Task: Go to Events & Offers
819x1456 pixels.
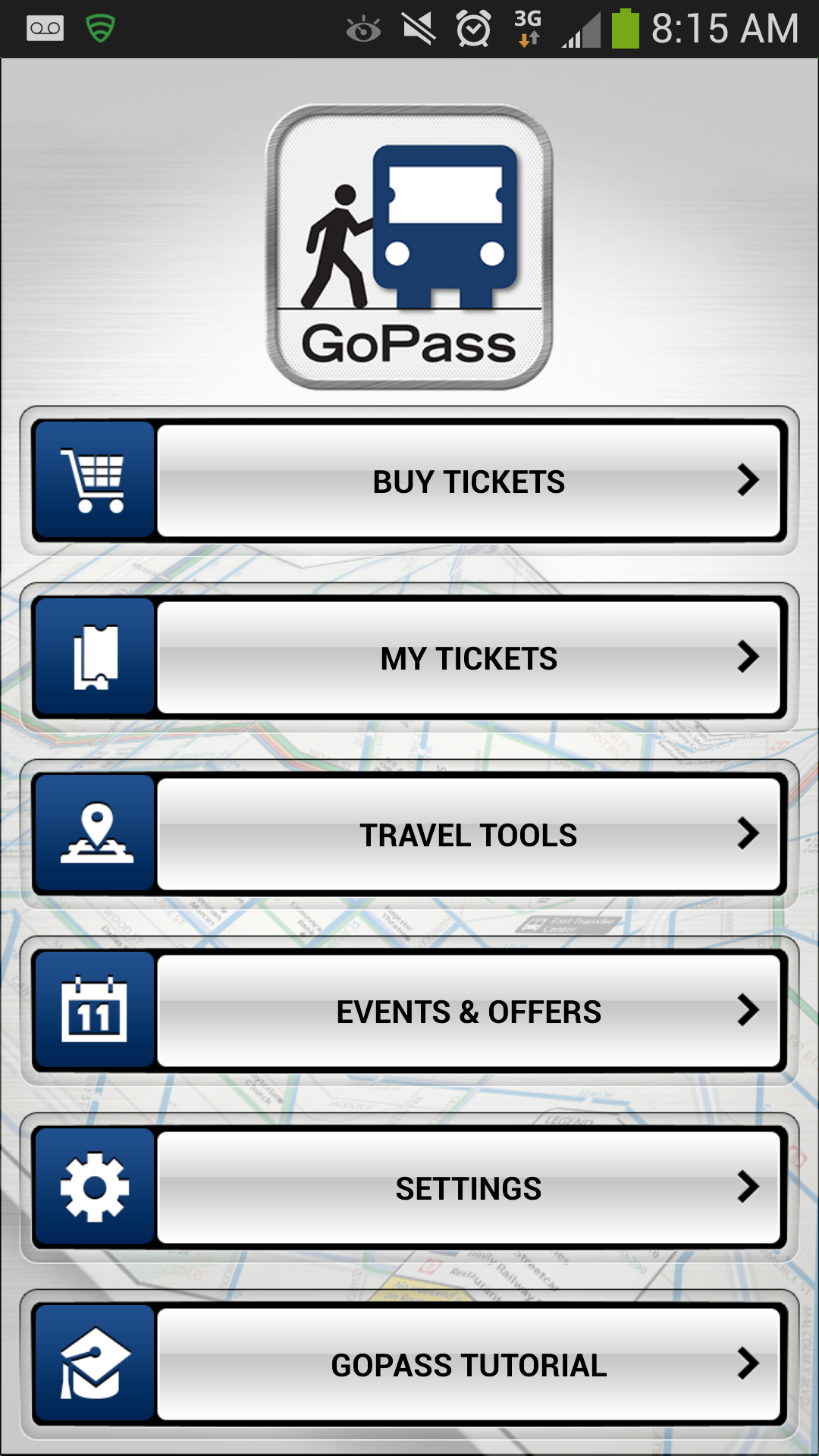Action: (468, 1012)
